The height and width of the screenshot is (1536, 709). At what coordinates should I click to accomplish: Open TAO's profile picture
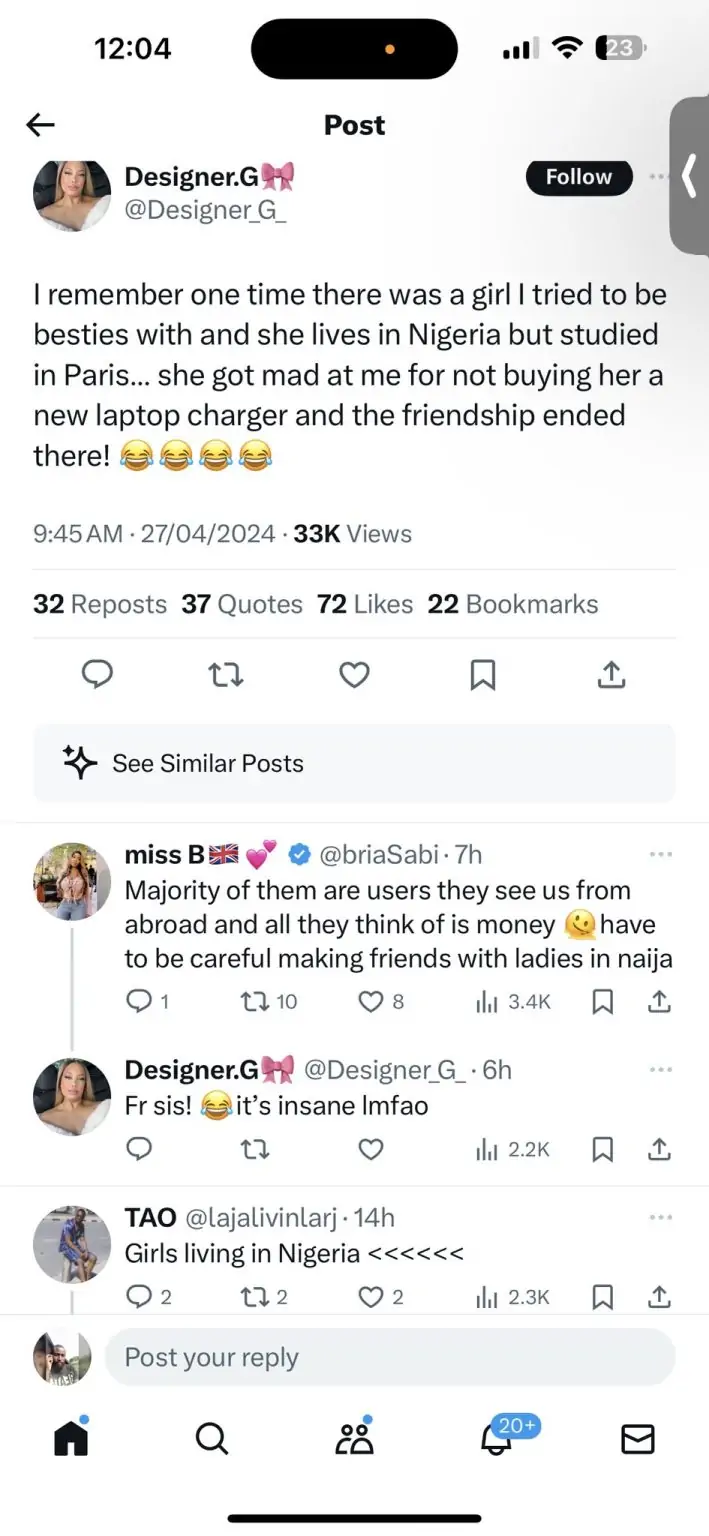tap(72, 1244)
